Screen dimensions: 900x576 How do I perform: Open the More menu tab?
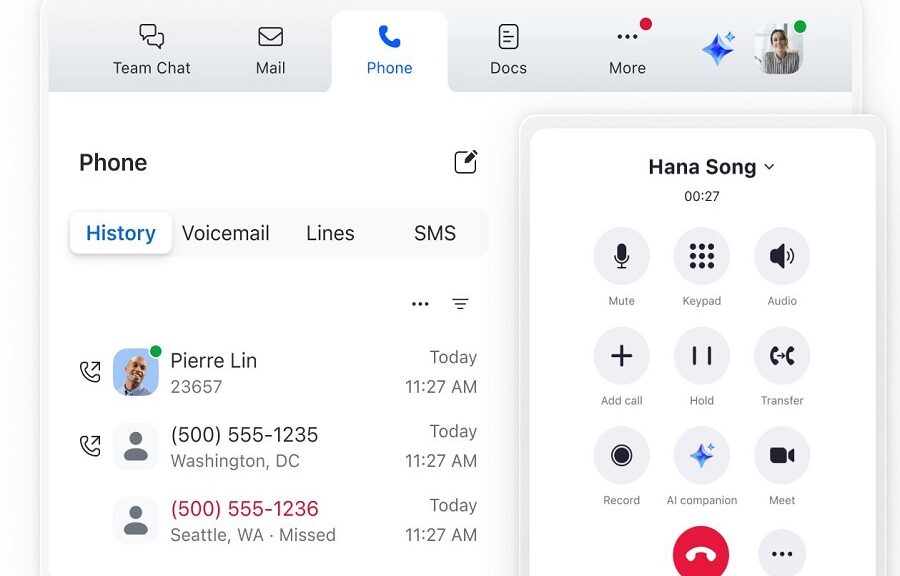(x=627, y=50)
